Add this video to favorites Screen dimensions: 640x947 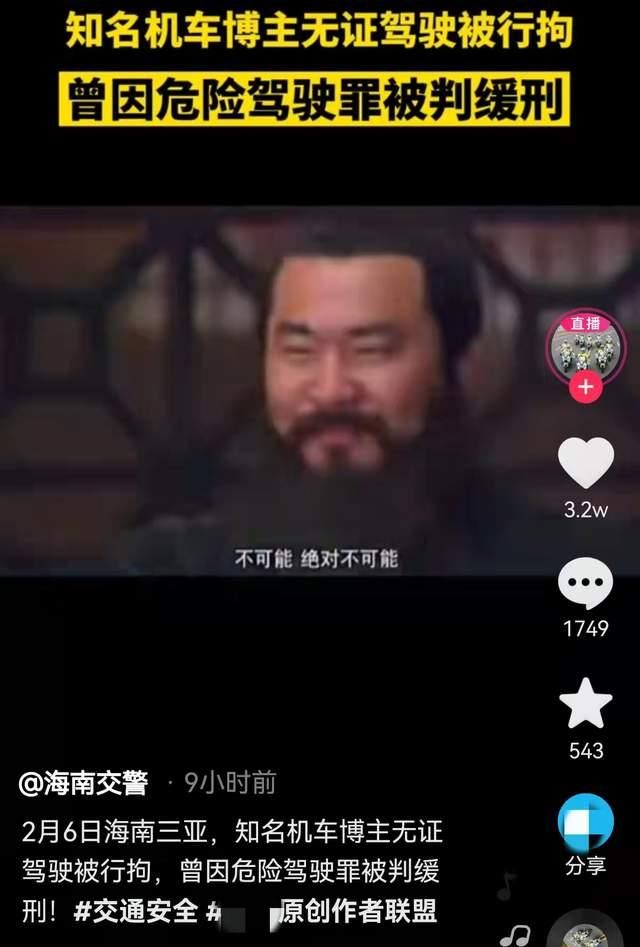[x=585, y=704]
